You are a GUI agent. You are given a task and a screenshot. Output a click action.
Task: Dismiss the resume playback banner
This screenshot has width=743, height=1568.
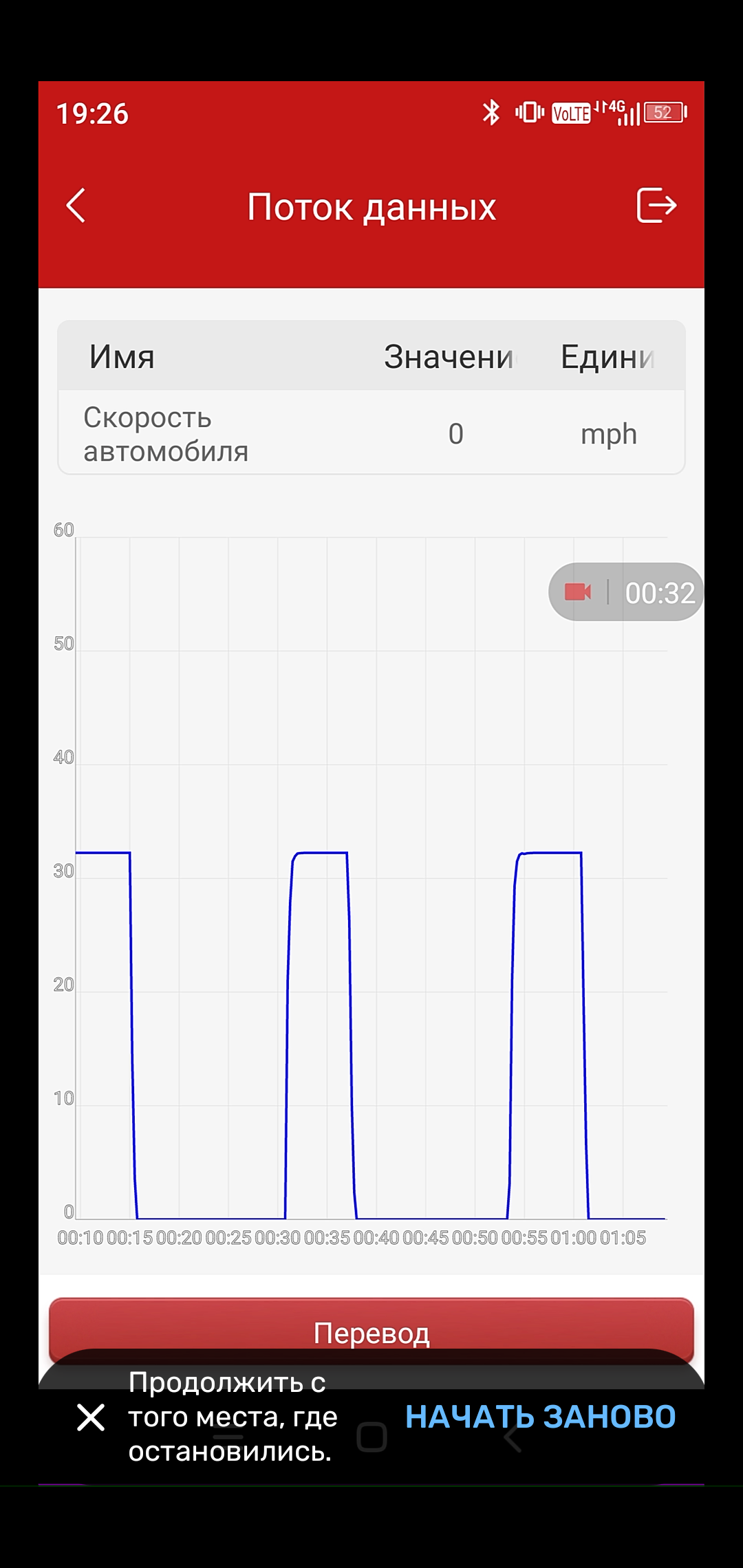[x=91, y=1417]
